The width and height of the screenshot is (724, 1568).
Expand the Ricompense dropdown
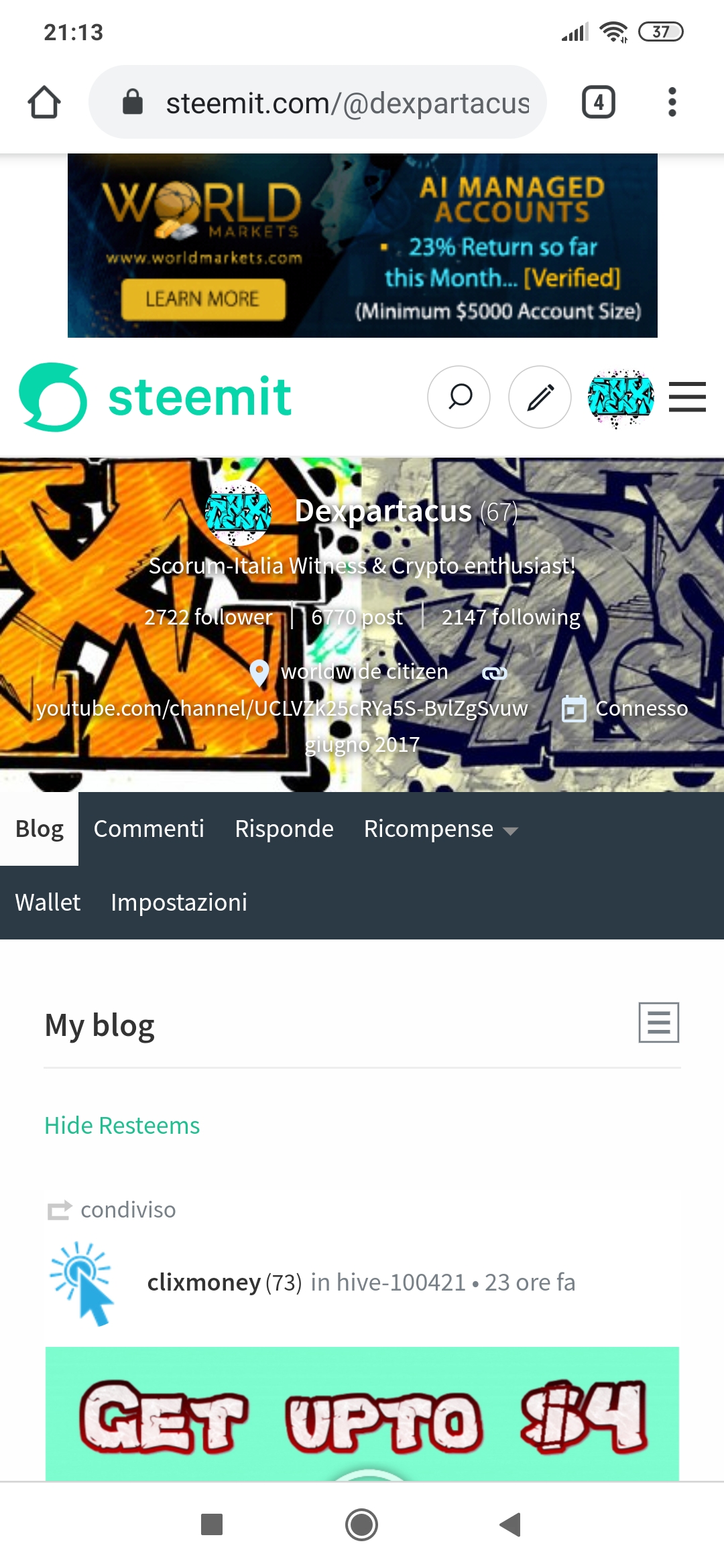[x=440, y=829]
